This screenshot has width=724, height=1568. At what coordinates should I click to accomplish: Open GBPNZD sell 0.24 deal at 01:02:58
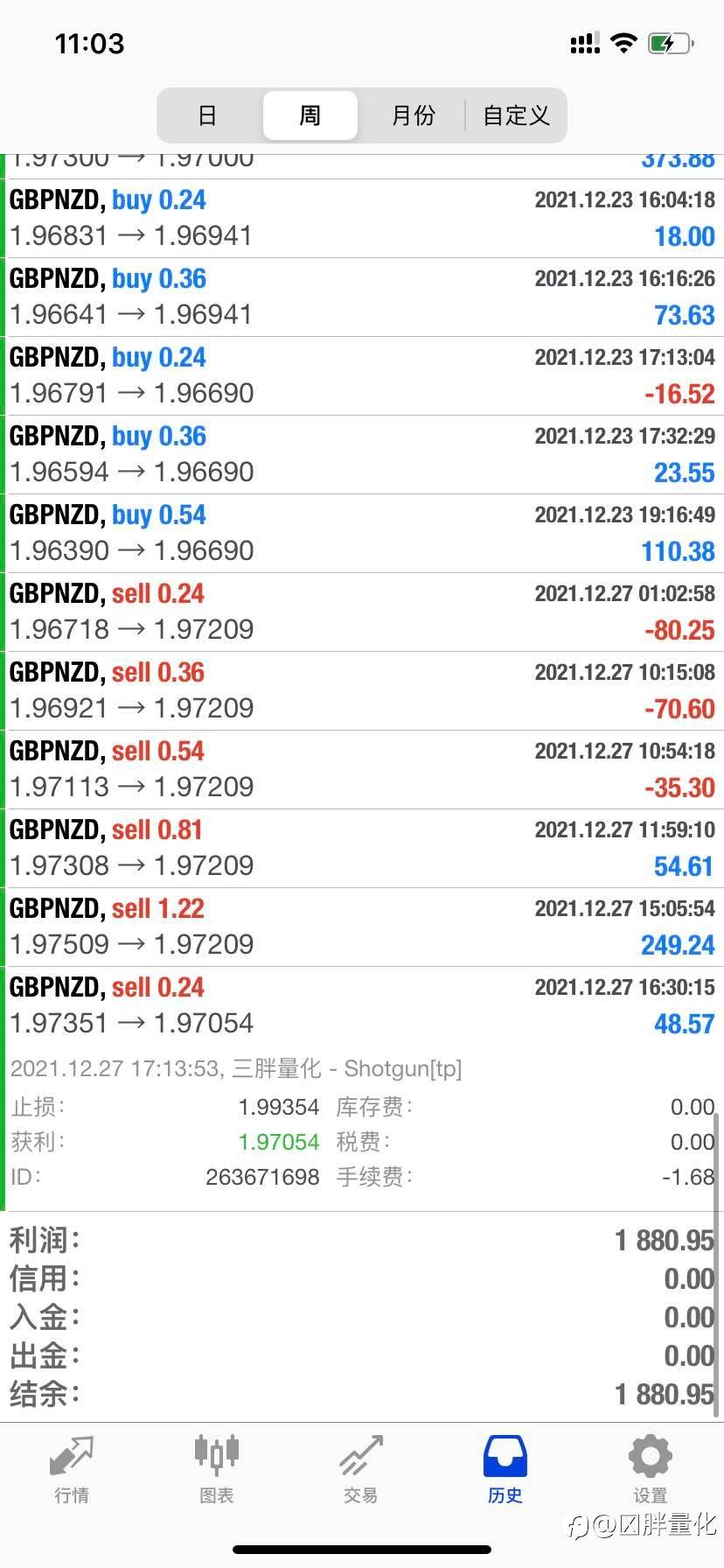(x=362, y=612)
